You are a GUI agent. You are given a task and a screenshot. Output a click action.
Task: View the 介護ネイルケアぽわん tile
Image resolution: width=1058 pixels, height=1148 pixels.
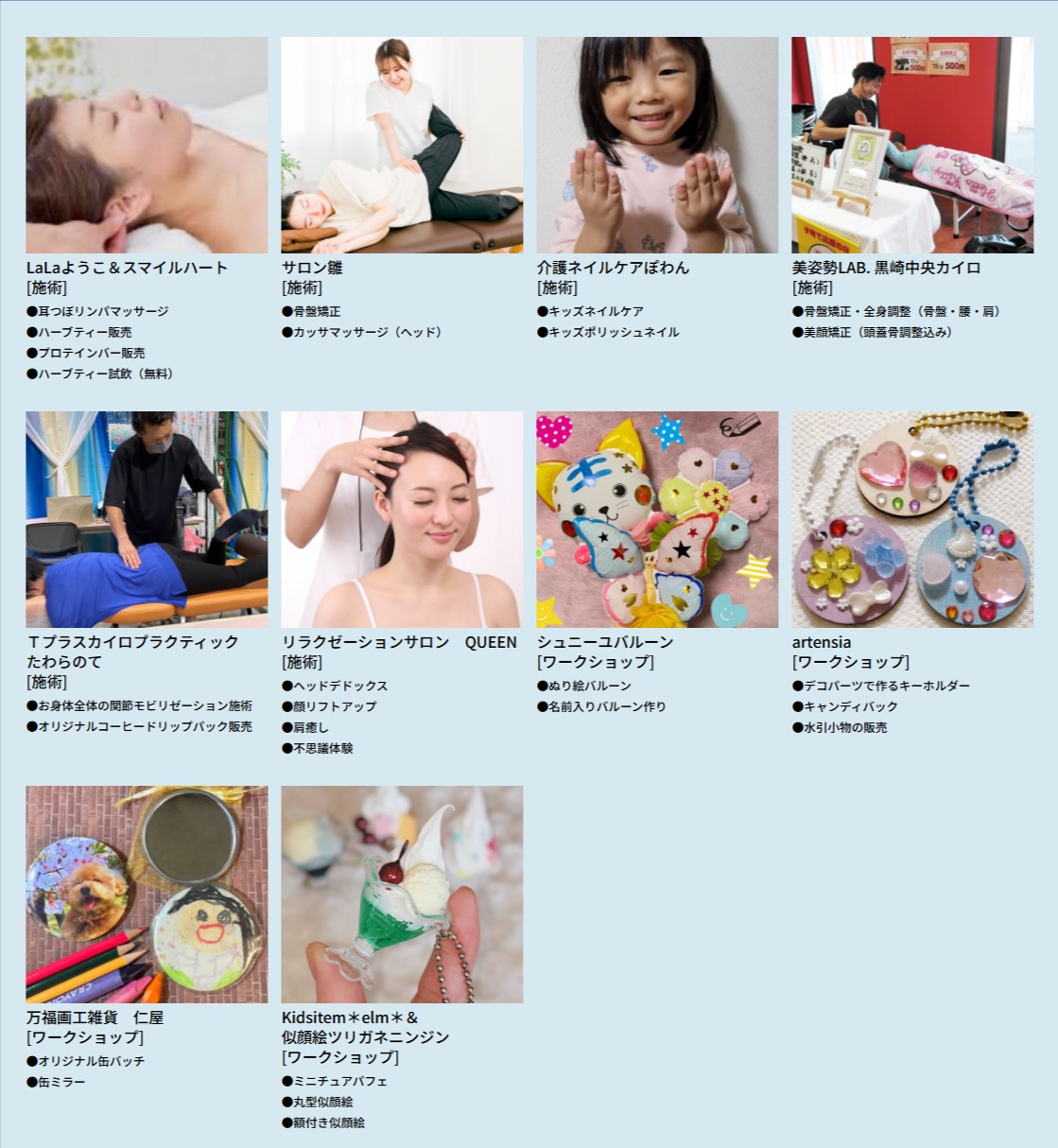[x=657, y=145]
